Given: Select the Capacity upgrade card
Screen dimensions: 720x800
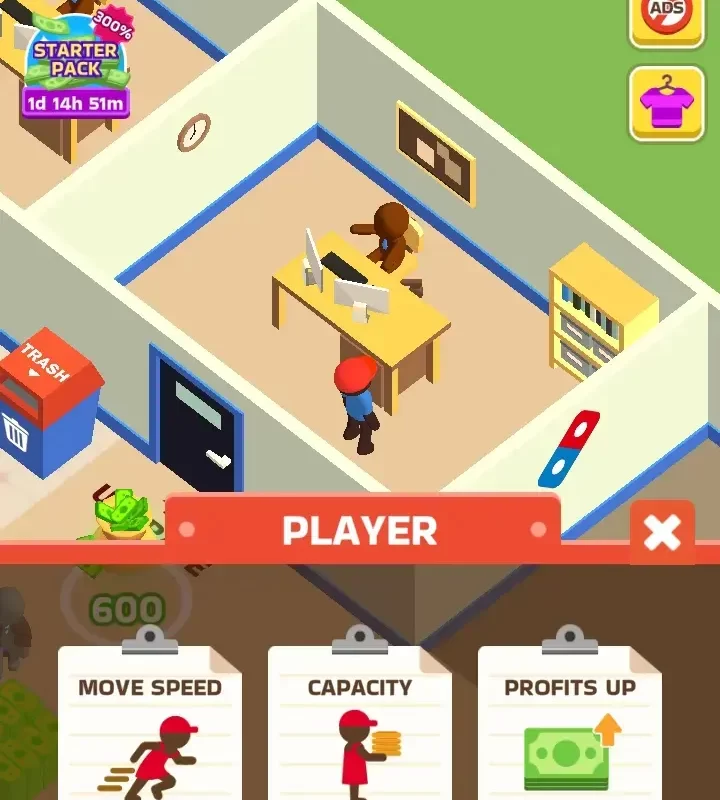Looking at the screenshot, I should click(x=360, y=728).
